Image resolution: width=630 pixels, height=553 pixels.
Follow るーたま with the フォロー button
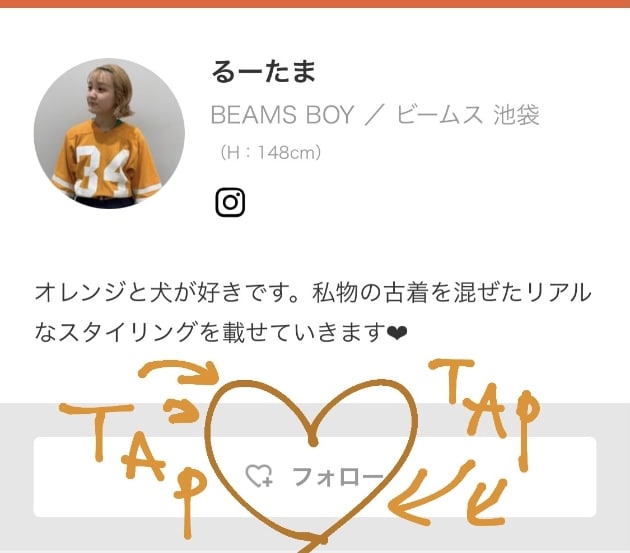point(315,477)
